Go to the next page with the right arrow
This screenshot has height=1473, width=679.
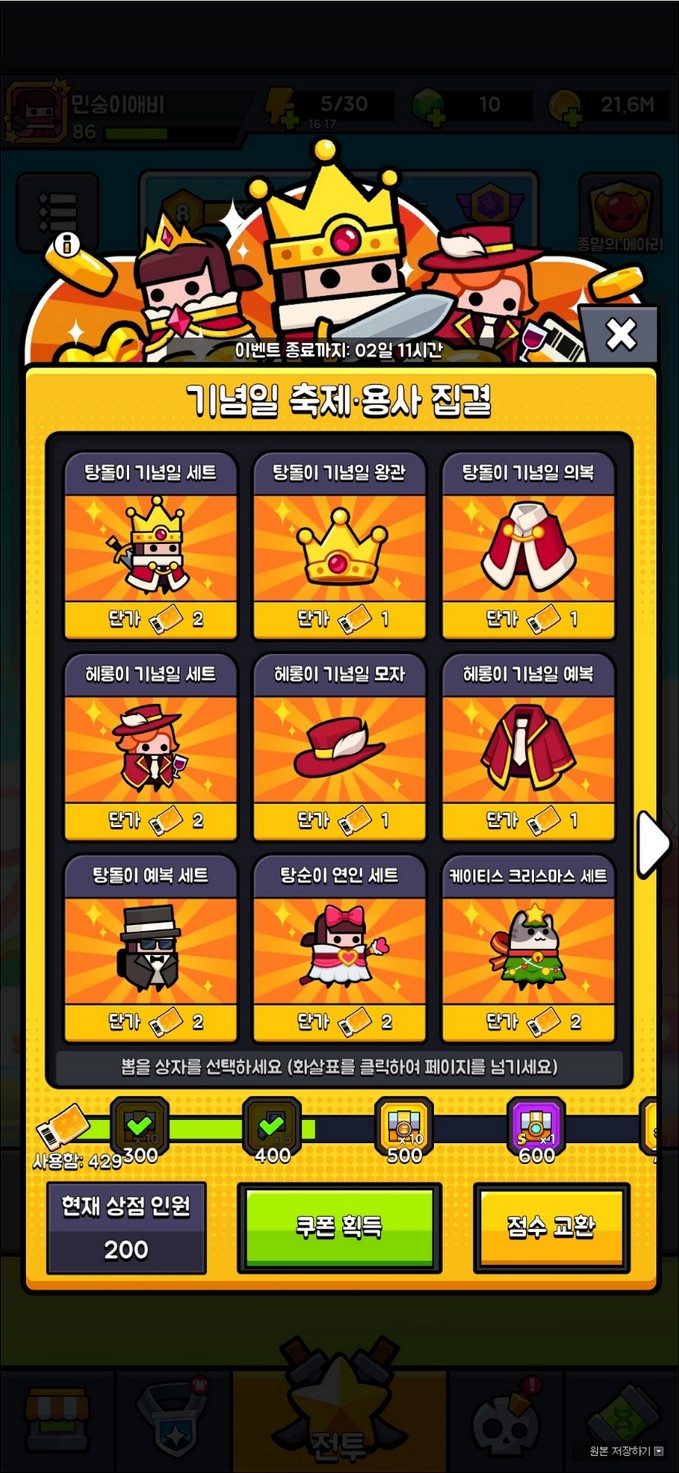tap(653, 845)
